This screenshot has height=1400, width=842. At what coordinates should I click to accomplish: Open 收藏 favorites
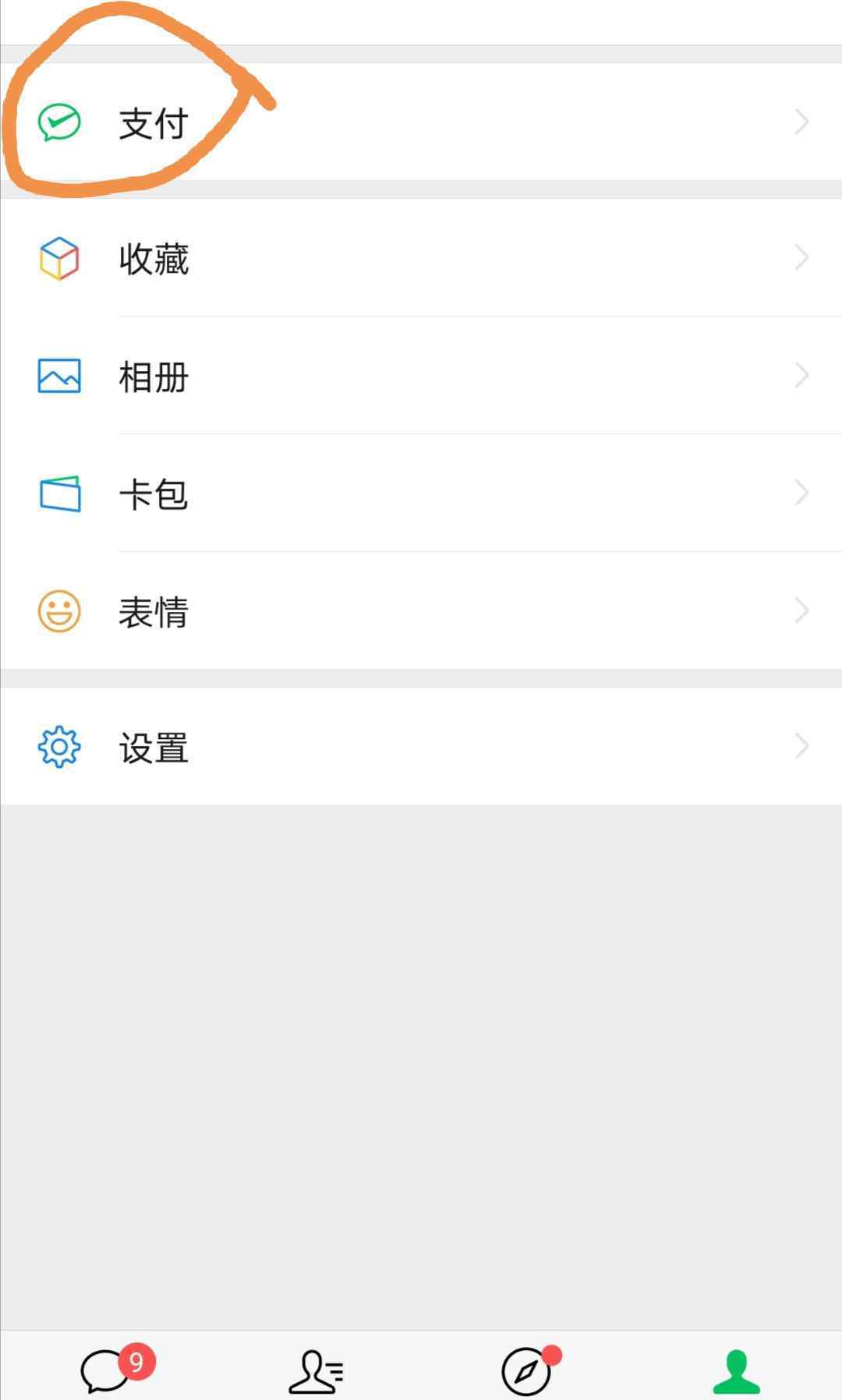(421, 258)
